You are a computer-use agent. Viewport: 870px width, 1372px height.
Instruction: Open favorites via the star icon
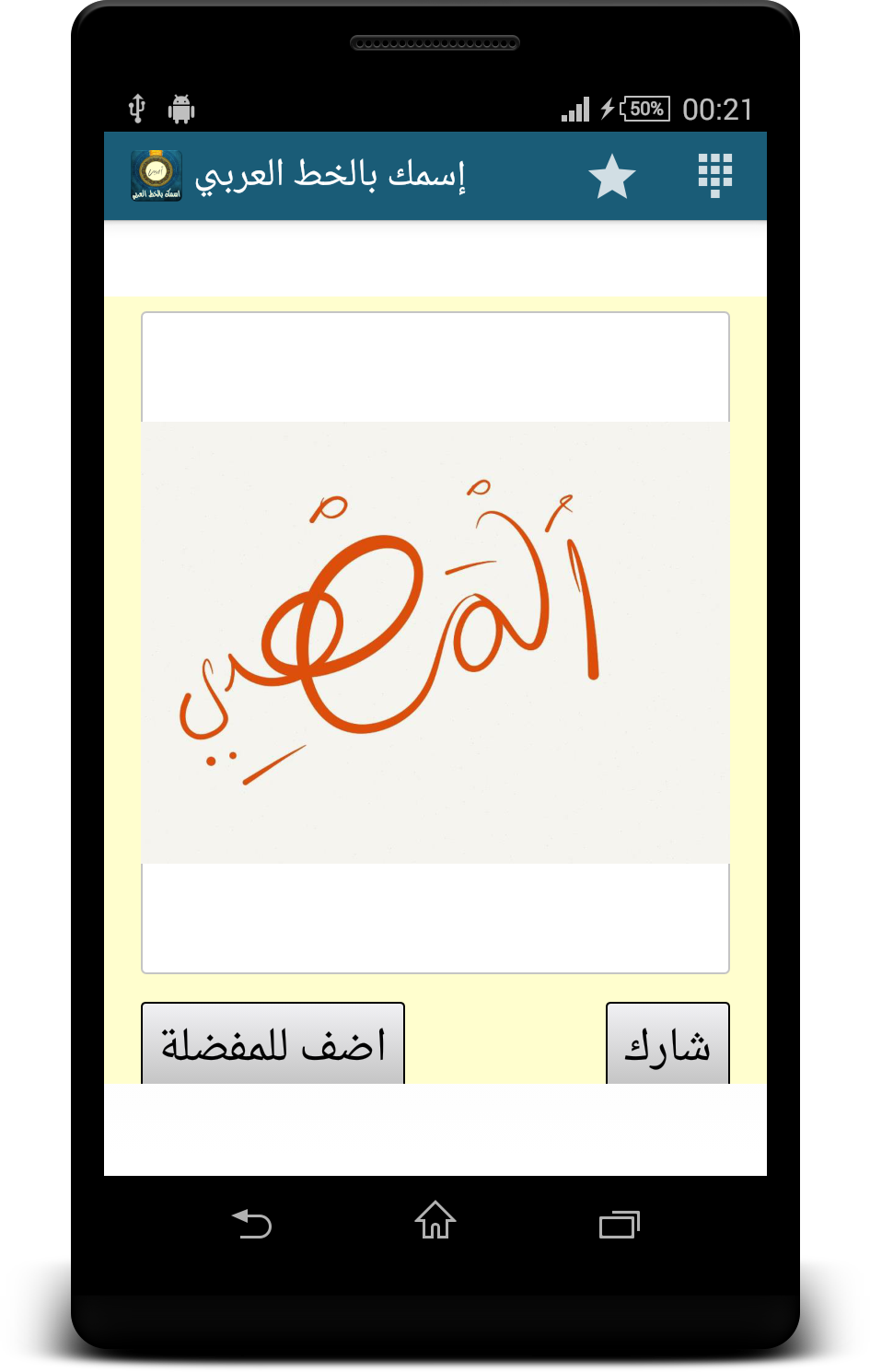(611, 177)
